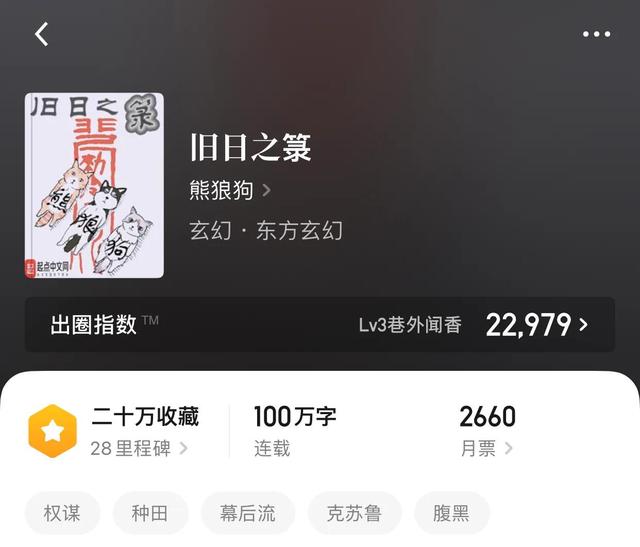Image resolution: width=640 pixels, height=547 pixels.
Task: Select the 种田 tag chip
Action: pyautogui.click(x=150, y=513)
